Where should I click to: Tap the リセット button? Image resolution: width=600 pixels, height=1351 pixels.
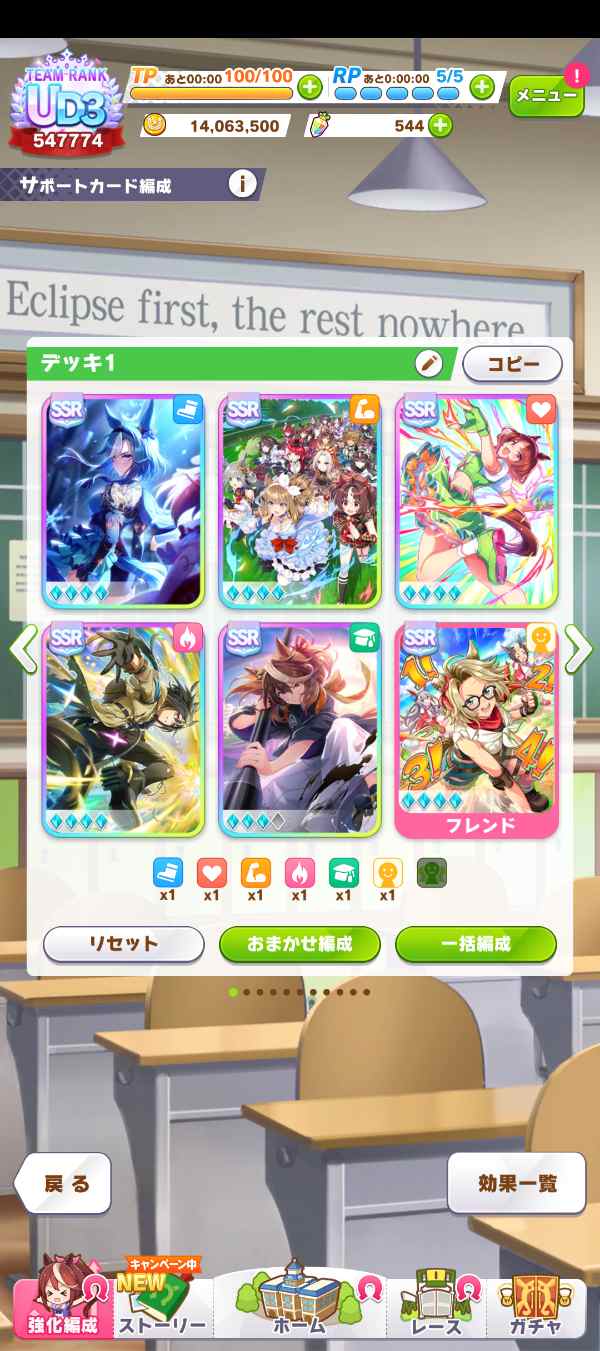[x=123, y=943]
